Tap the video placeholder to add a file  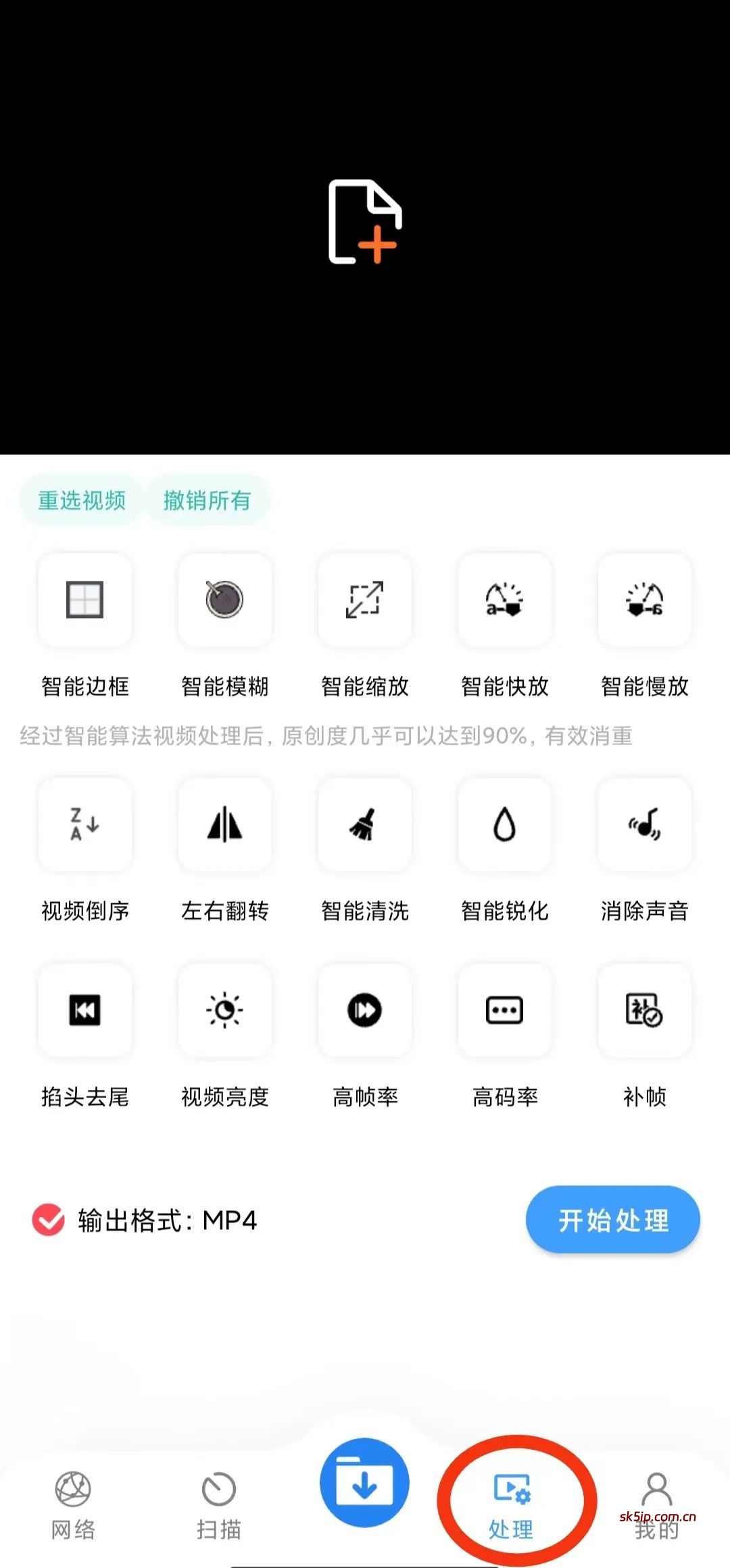point(365,223)
